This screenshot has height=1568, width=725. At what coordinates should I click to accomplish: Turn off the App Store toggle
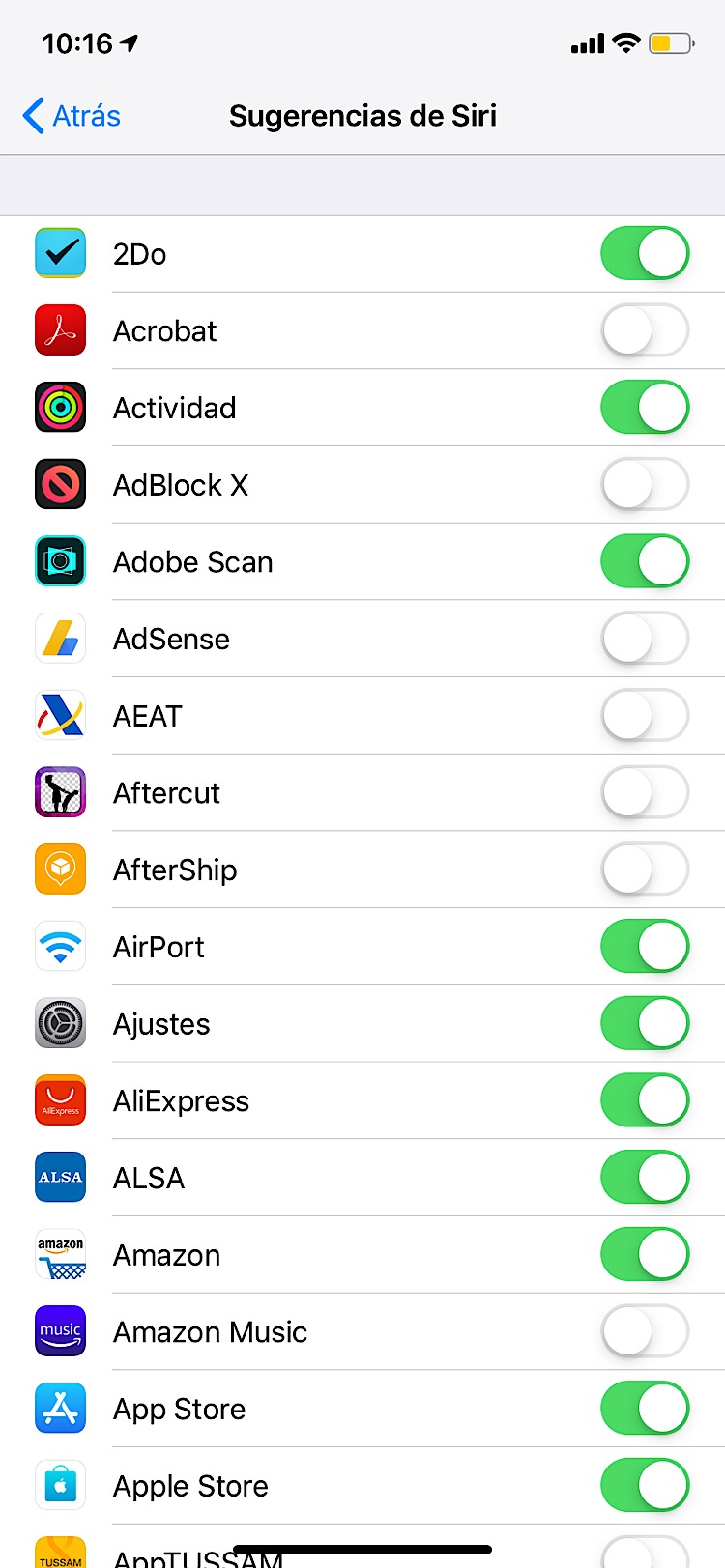click(645, 1408)
